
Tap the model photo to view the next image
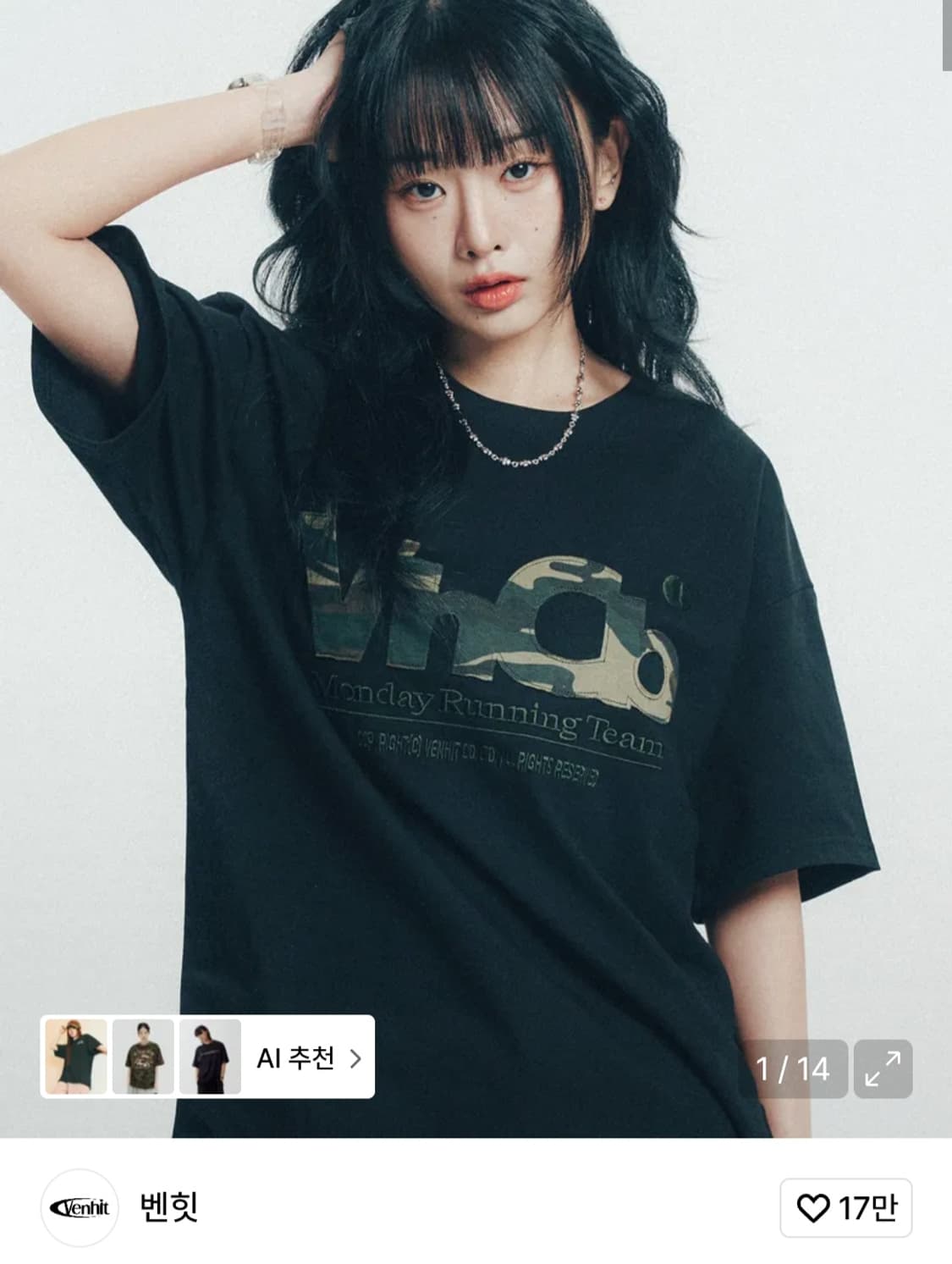tap(476, 550)
